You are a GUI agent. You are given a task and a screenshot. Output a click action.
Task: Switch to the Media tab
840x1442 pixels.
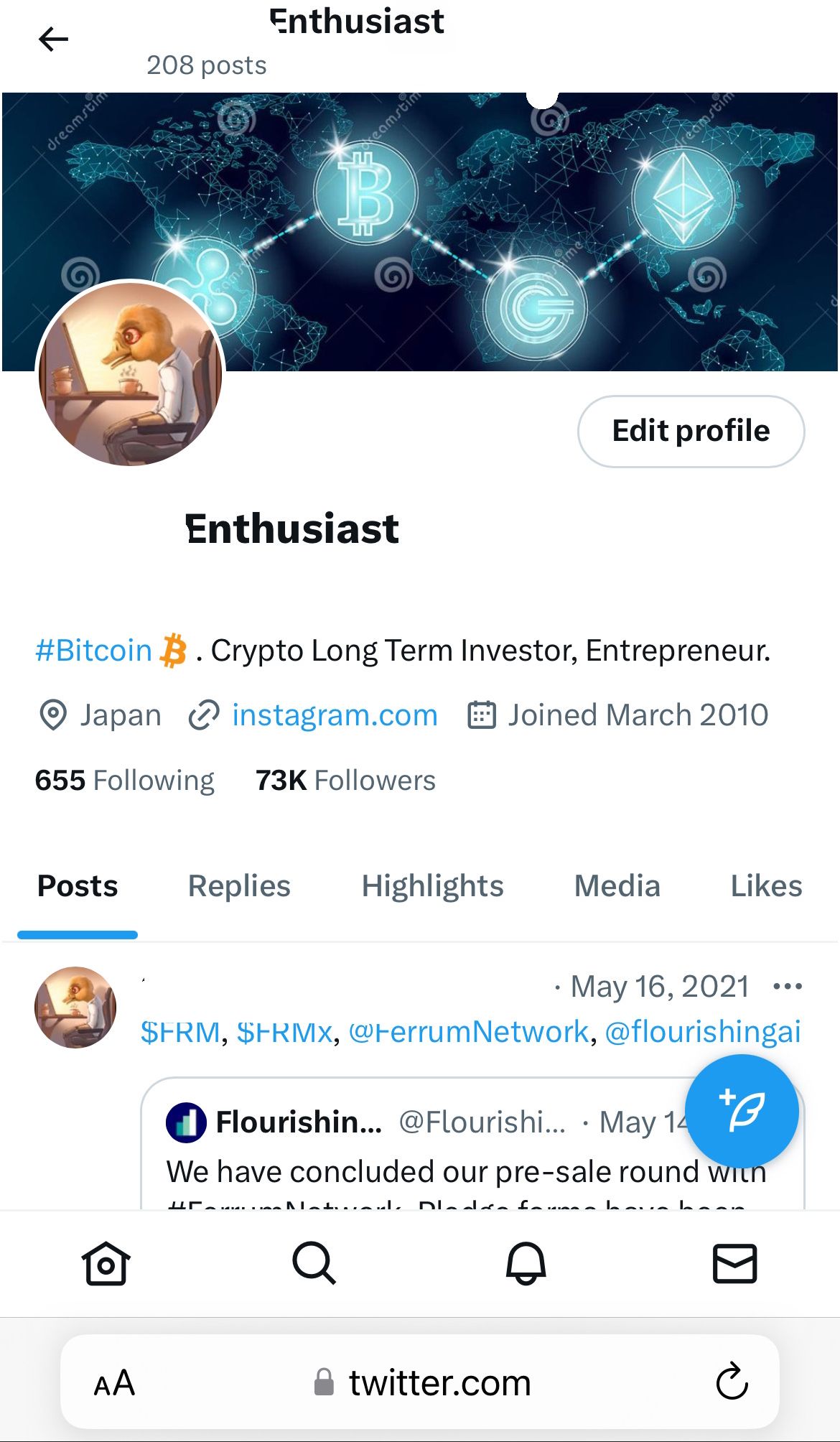point(616,885)
